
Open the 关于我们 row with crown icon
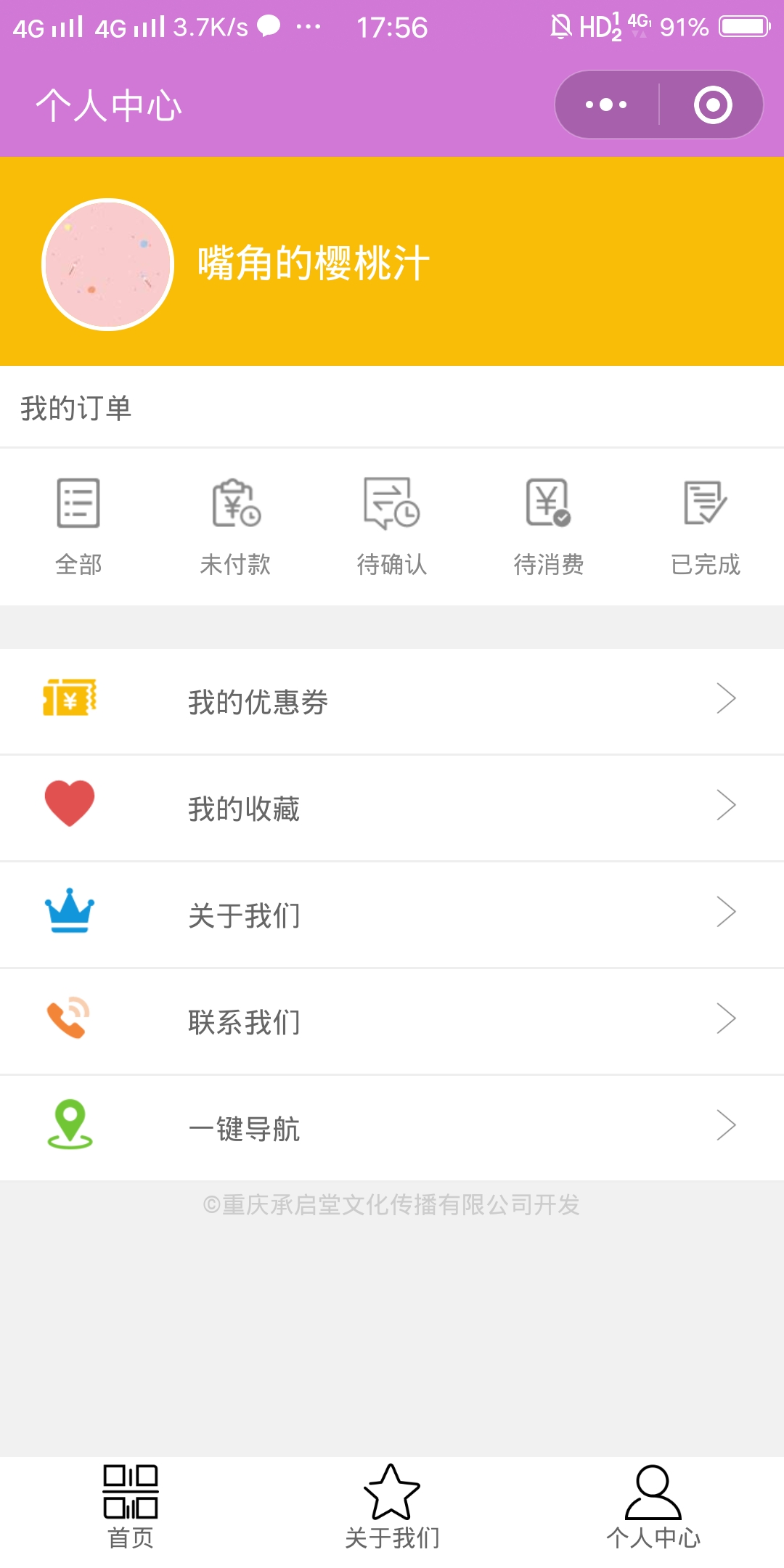pos(392,915)
